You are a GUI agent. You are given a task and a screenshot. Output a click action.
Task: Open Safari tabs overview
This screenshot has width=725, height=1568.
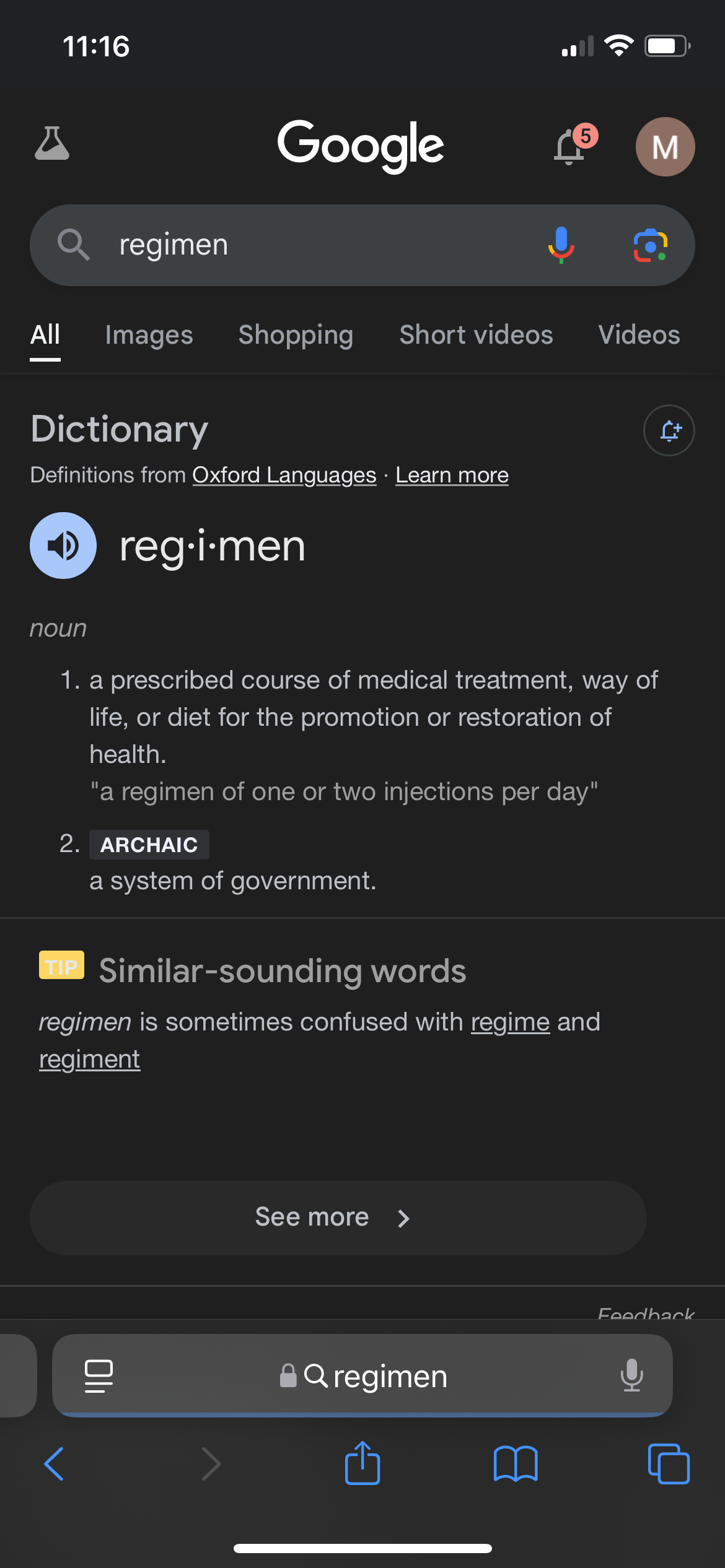[x=668, y=1464]
